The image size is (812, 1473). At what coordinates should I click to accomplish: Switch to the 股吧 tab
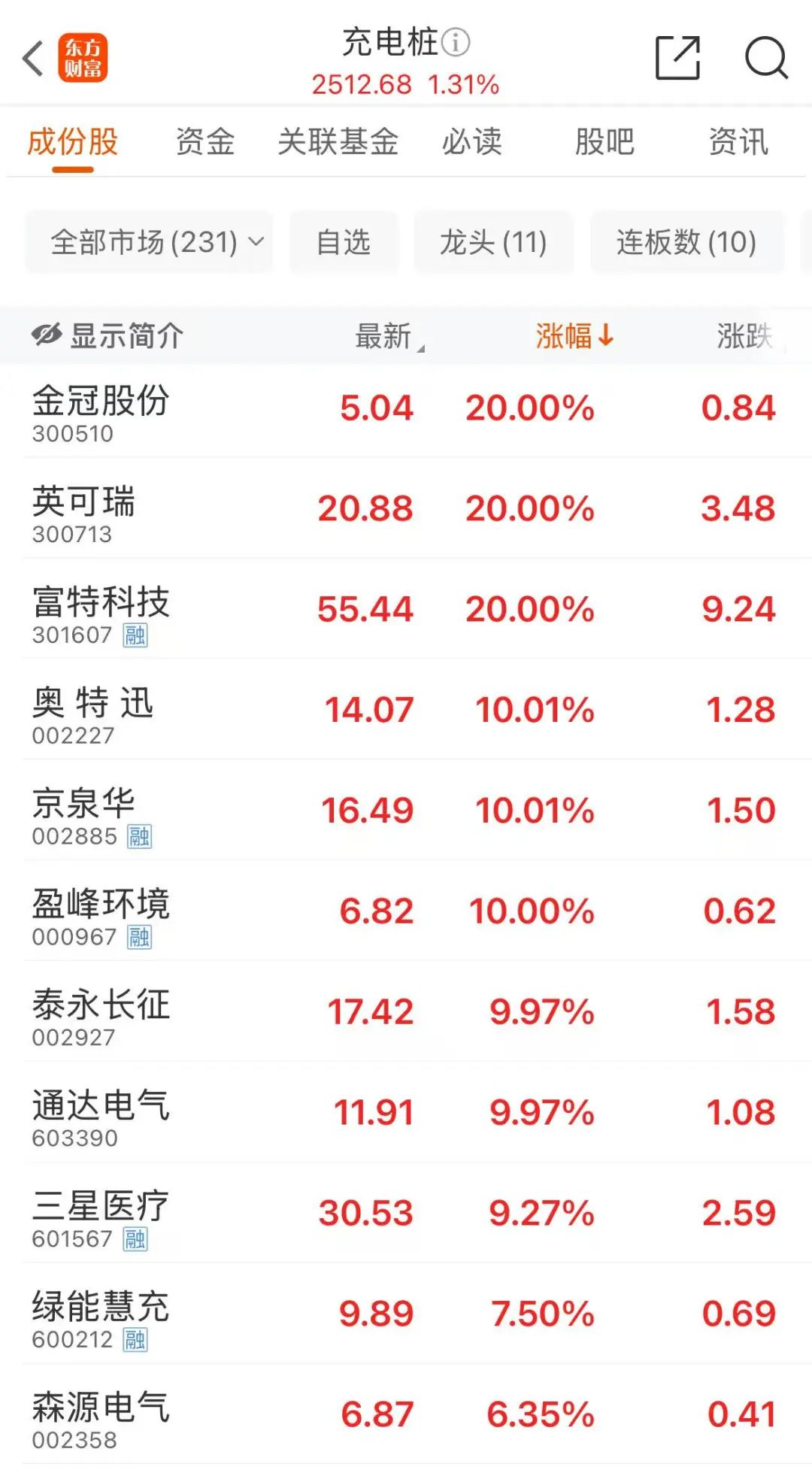pyautogui.click(x=604, y=142)
